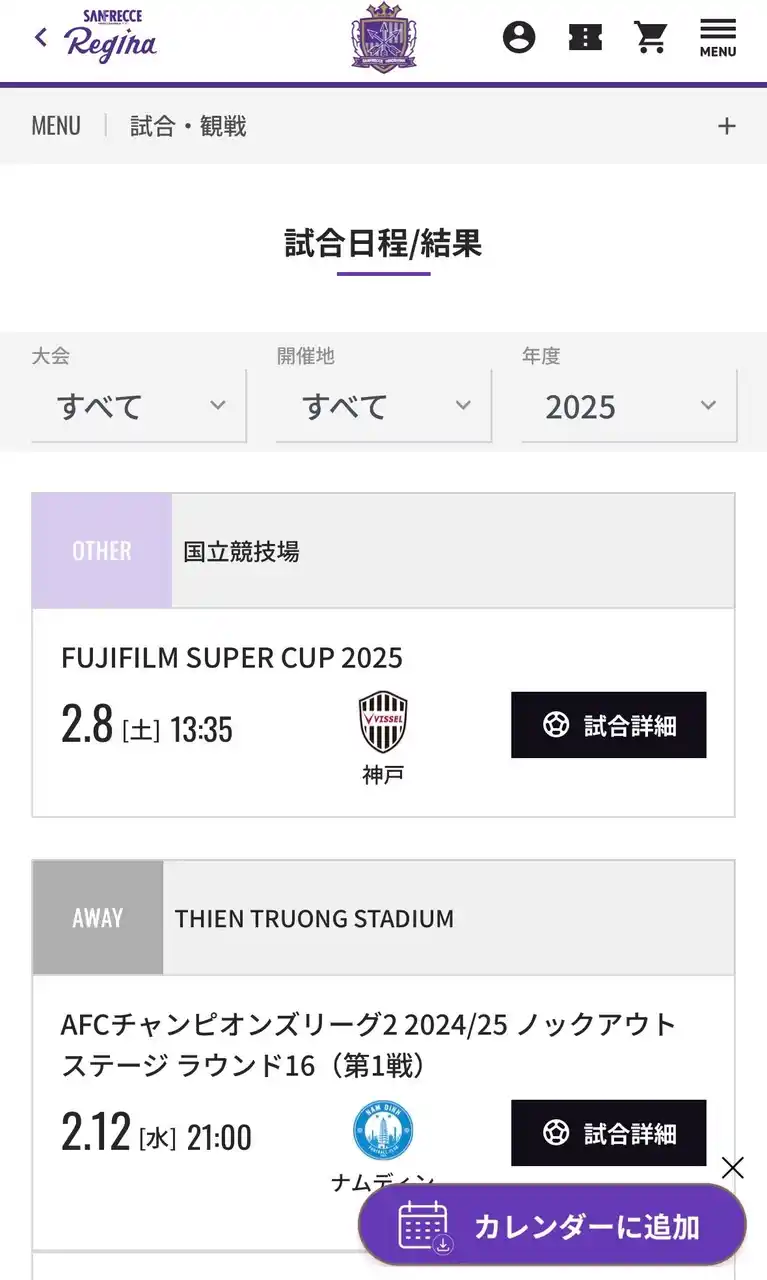The height and width of the screenshot is (1280, 767).
Task: View 試合詳細 for FUJIFILM SUPER CUP 2025
Action: click(608, 725)
